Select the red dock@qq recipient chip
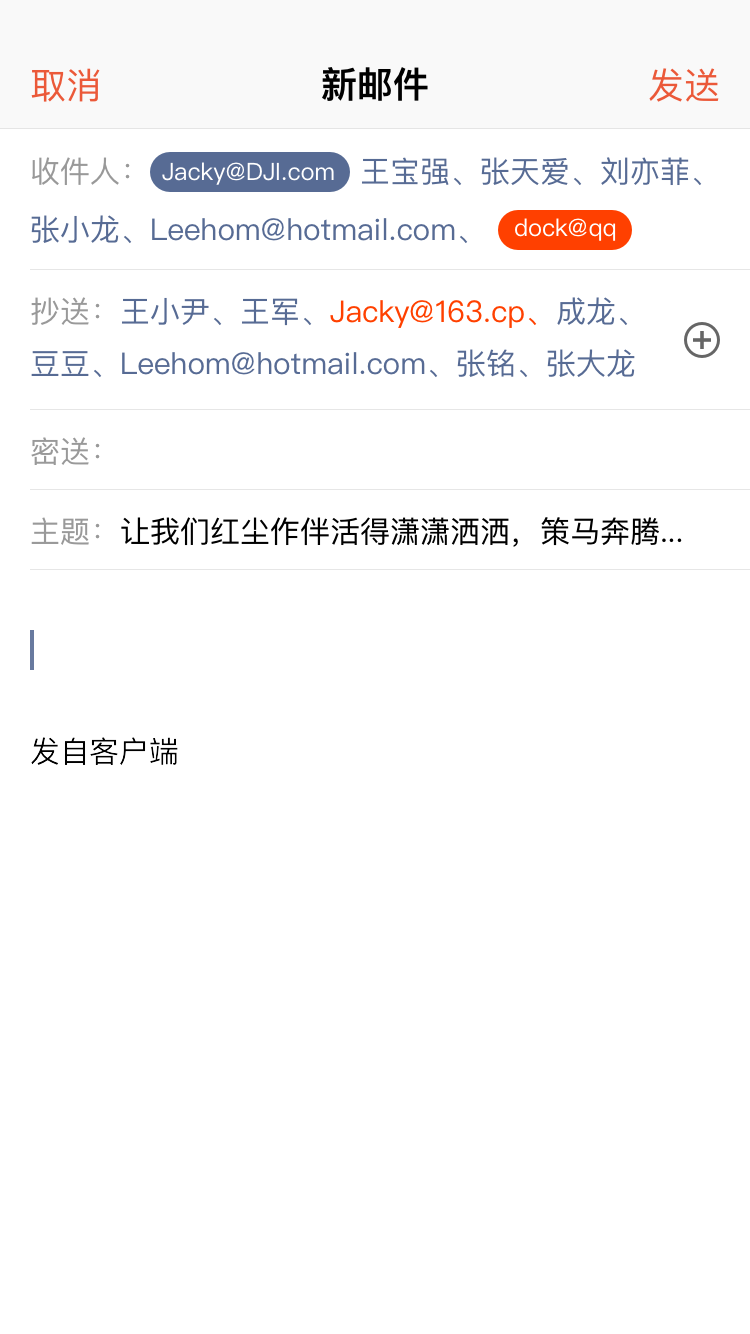This screenshot has height=1334, width=750. (x=564, y=230)
